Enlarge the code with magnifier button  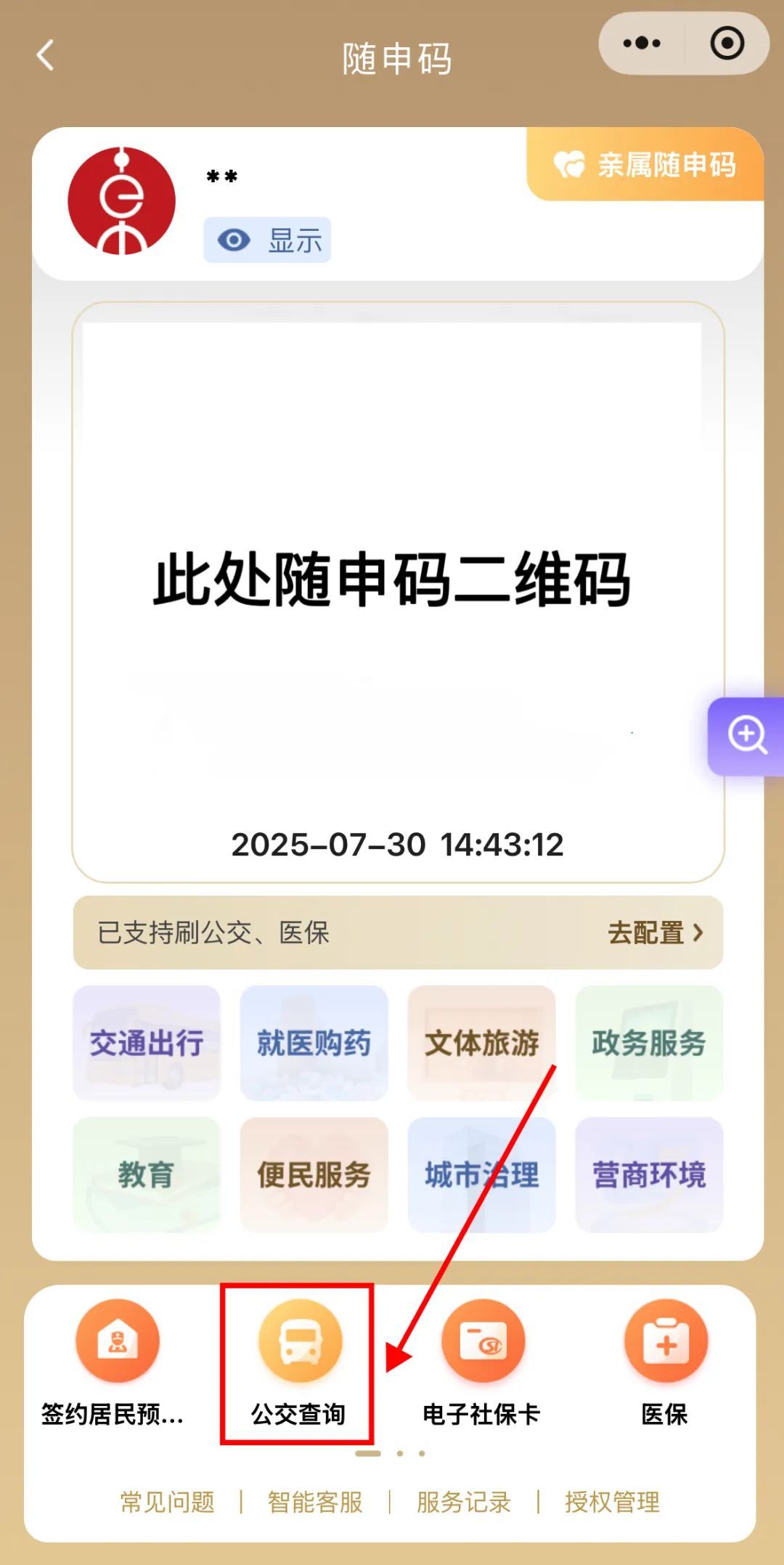tap(746, 736)
